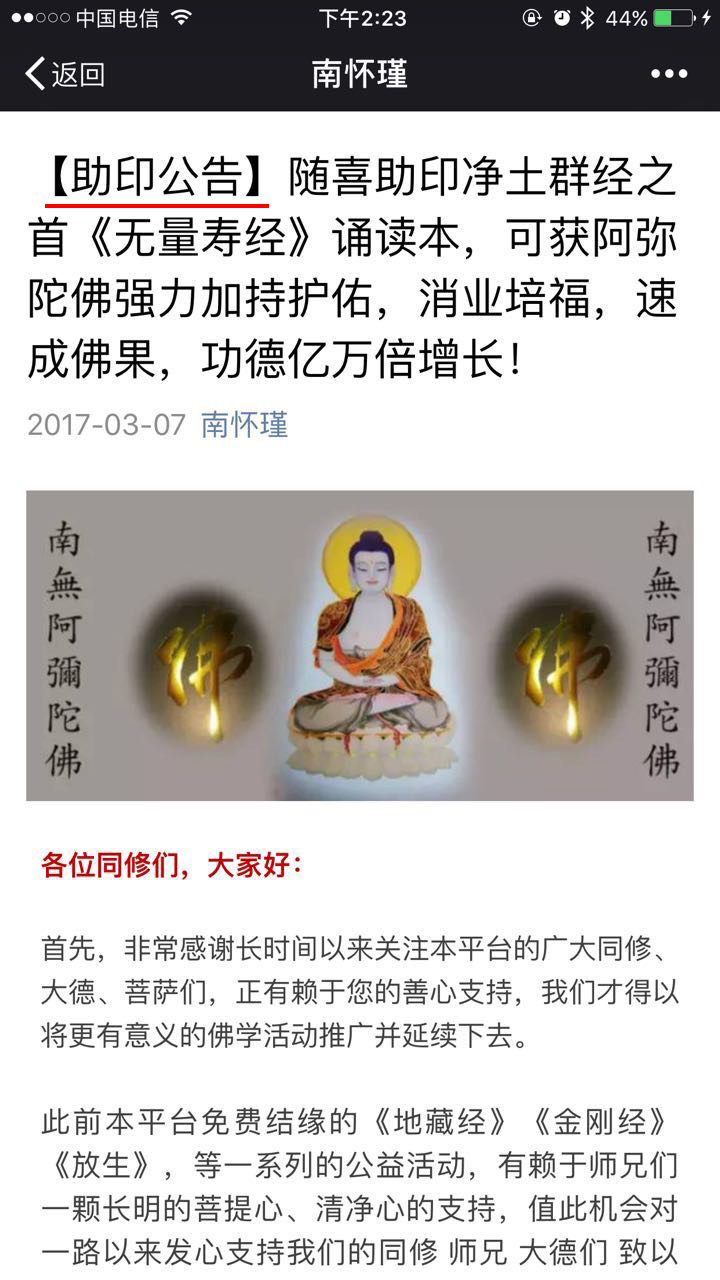Open the 南怀瑾 account link below title
The image size is (720, 1280).
pyautogui.click(x=244, y=425)
